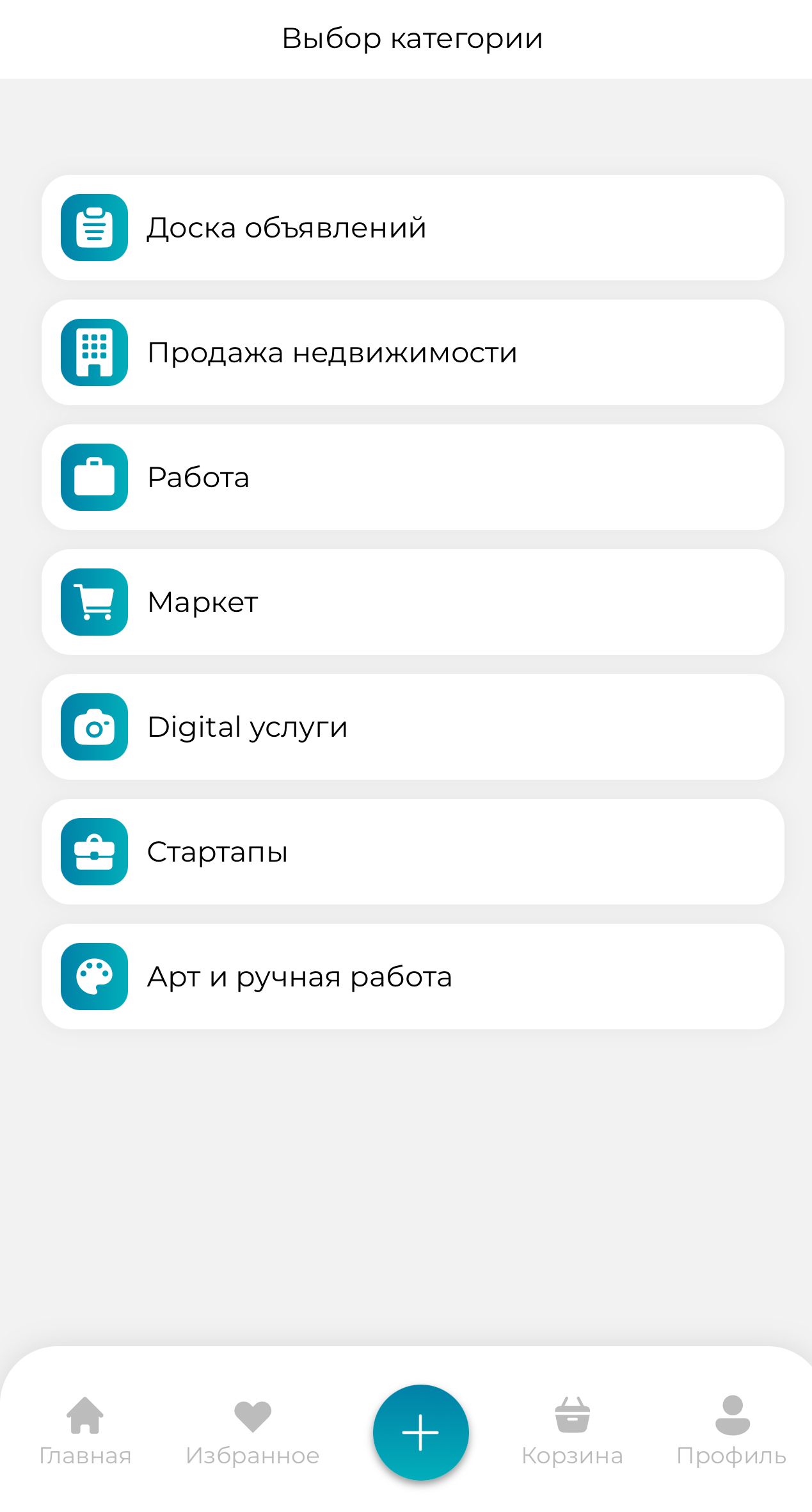
Task: Click the portfolio icon next to Стартапы
Action: (93, 850)
